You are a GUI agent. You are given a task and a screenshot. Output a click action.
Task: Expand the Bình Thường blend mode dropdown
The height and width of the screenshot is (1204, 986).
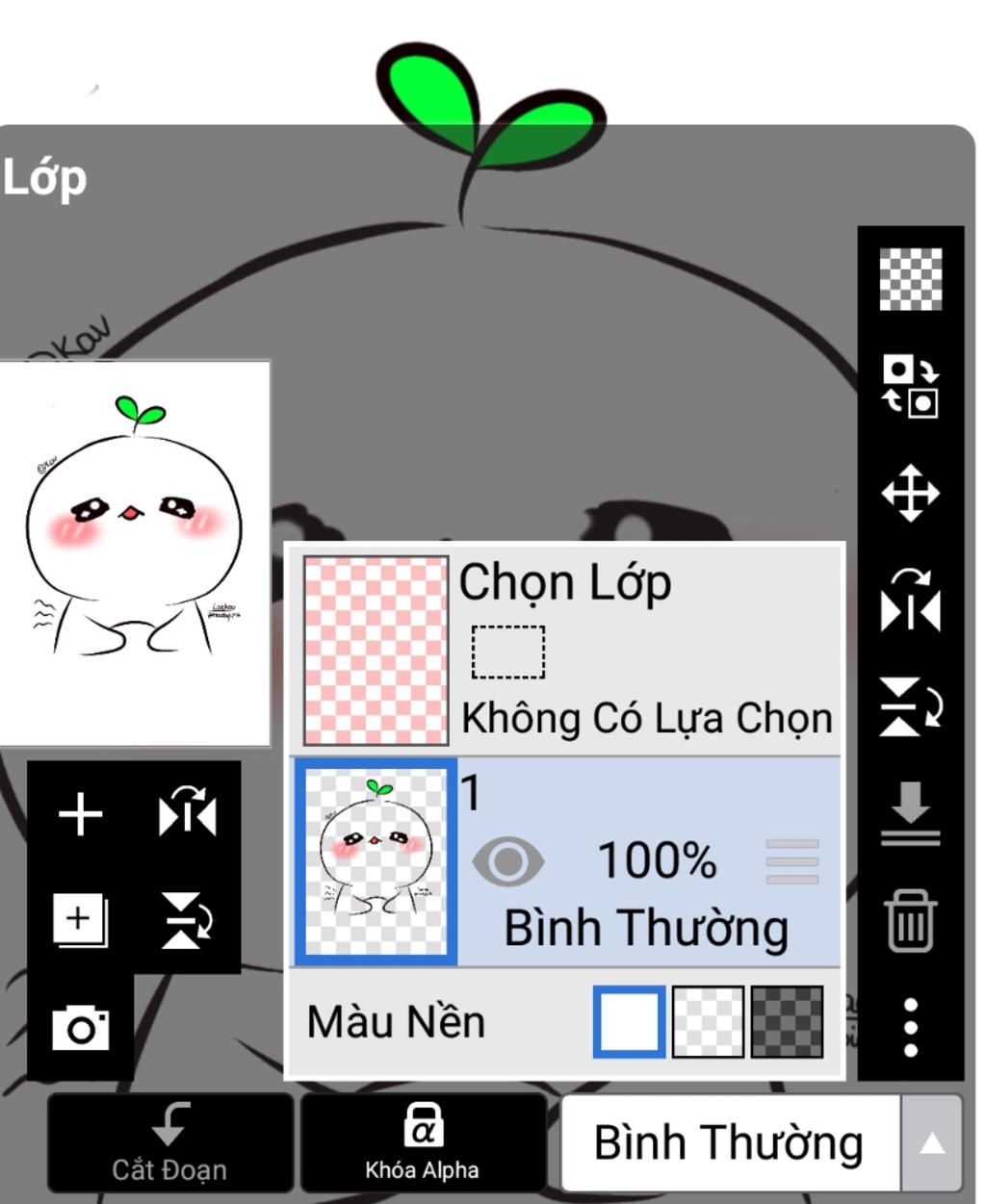(931, 1142)
